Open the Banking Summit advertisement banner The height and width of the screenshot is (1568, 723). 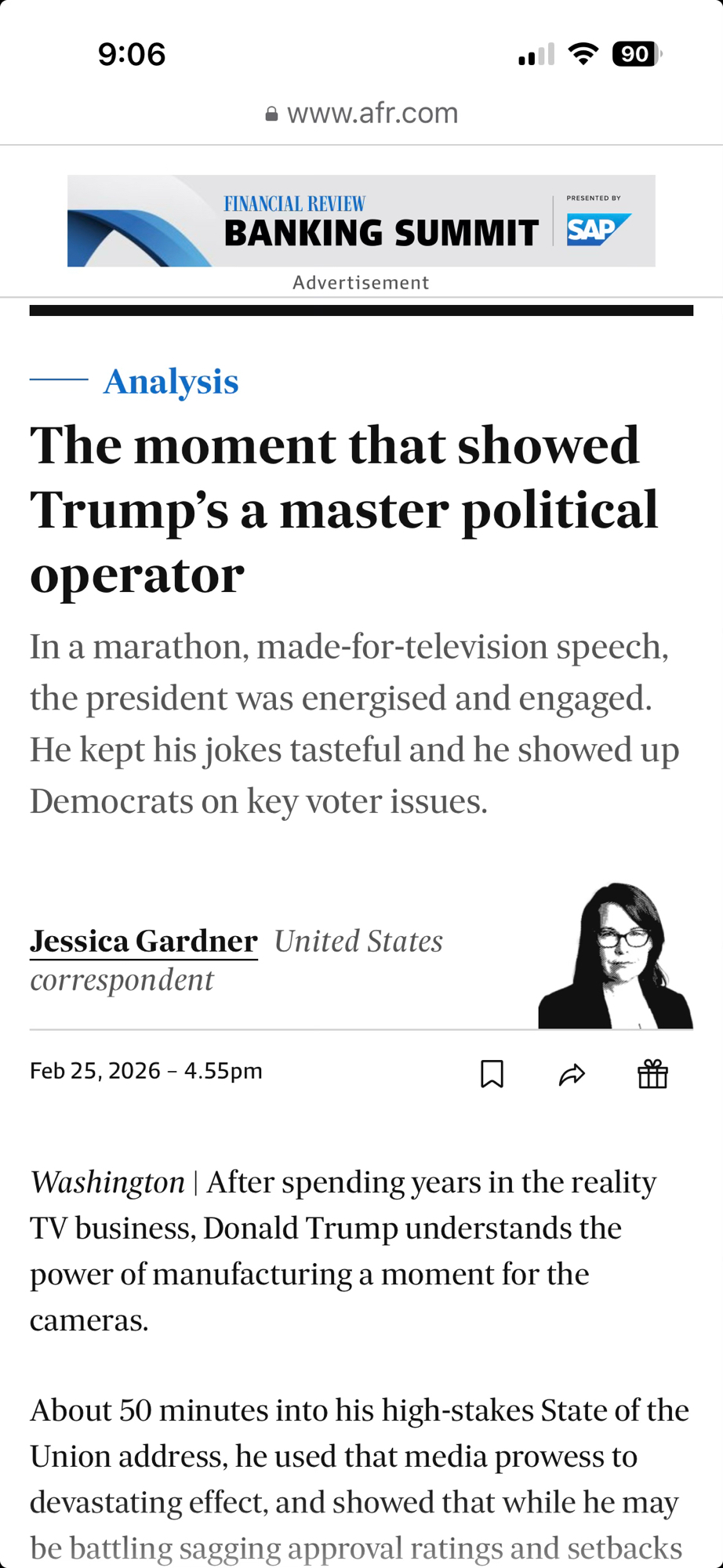[x=361, y=221]
